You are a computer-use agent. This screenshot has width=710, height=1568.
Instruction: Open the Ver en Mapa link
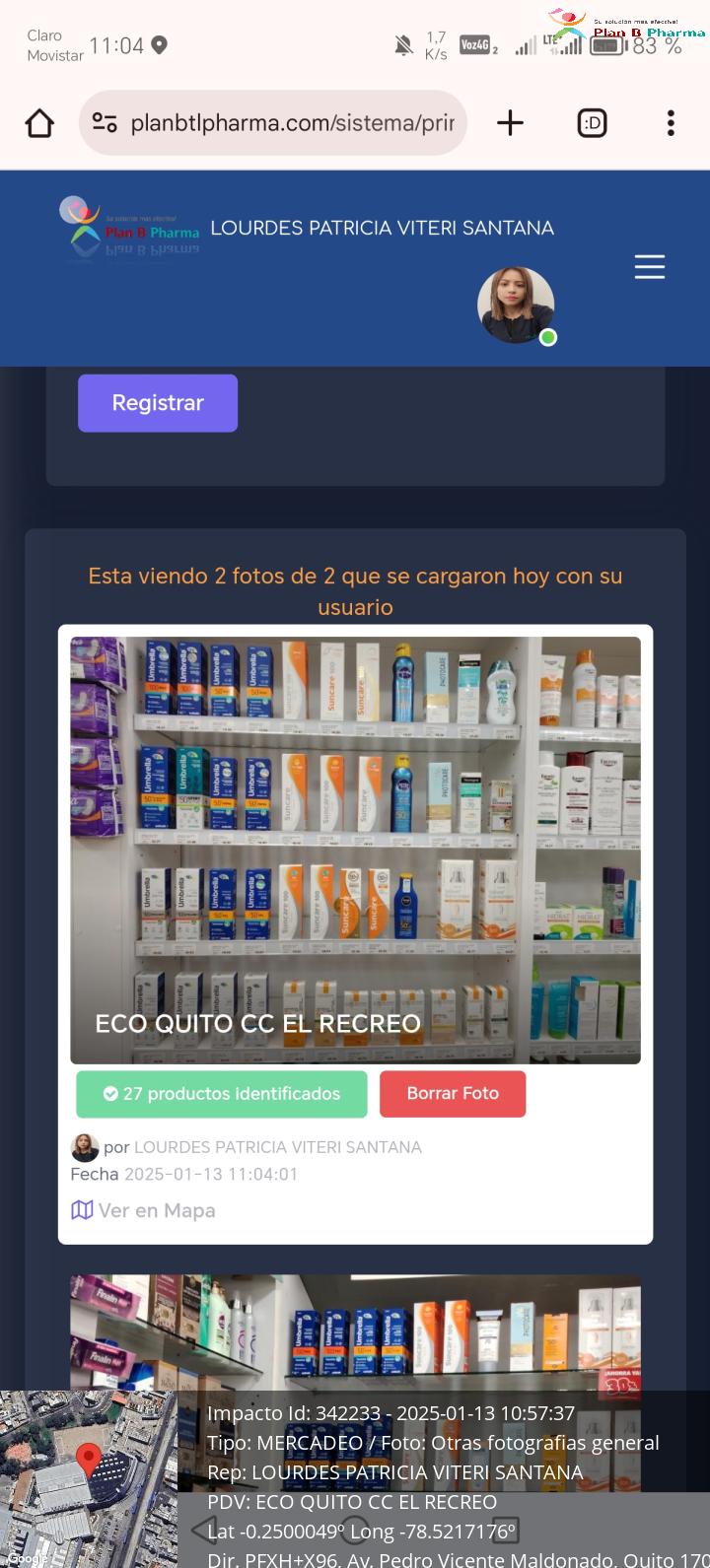click(x=143, y=1210)
